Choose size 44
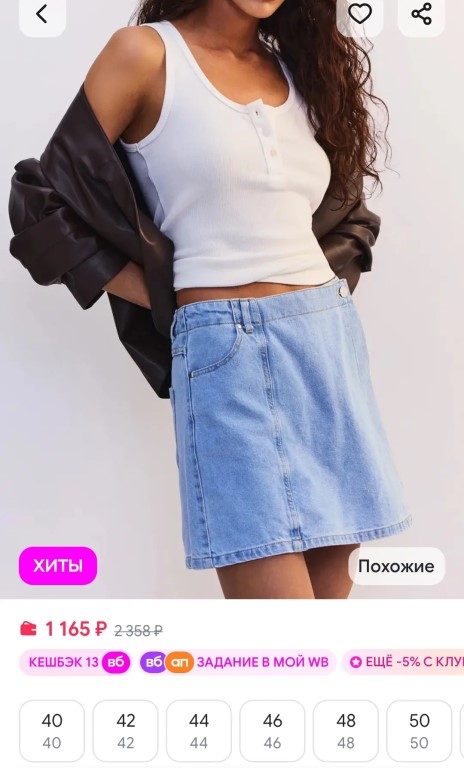The image size is (464, 768). tap(199, 731)
